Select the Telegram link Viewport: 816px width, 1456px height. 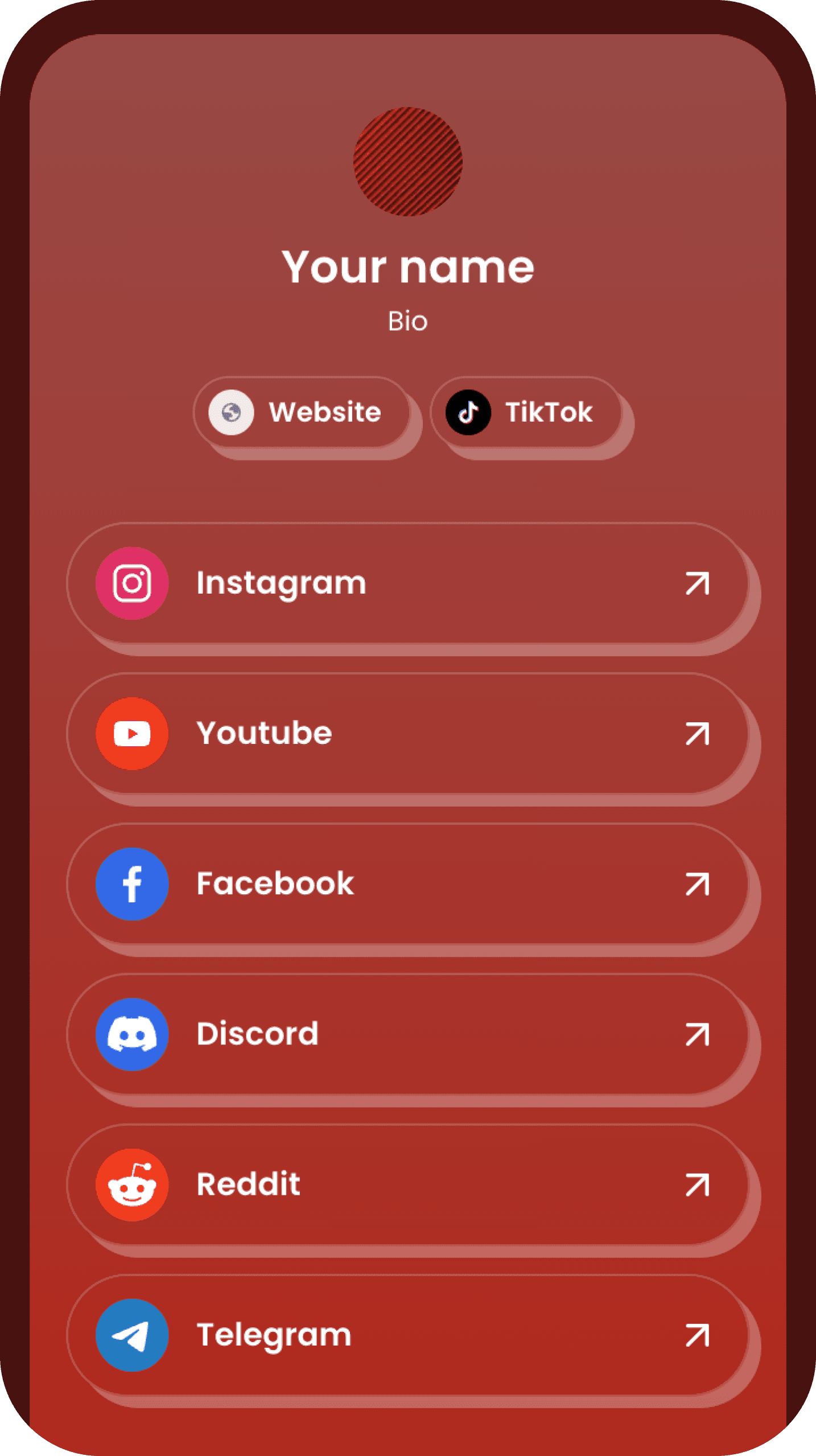pos(406,1335)
